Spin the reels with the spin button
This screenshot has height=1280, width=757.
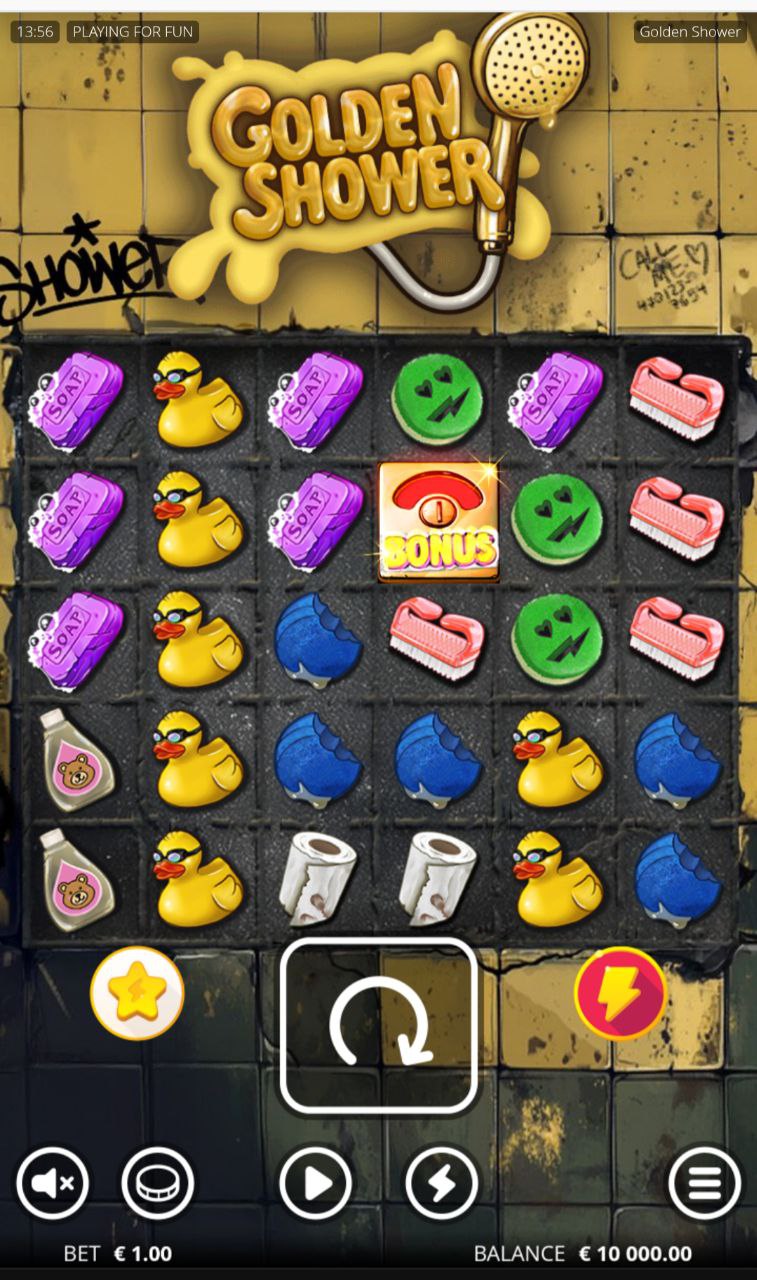[x=378, y=1025]
